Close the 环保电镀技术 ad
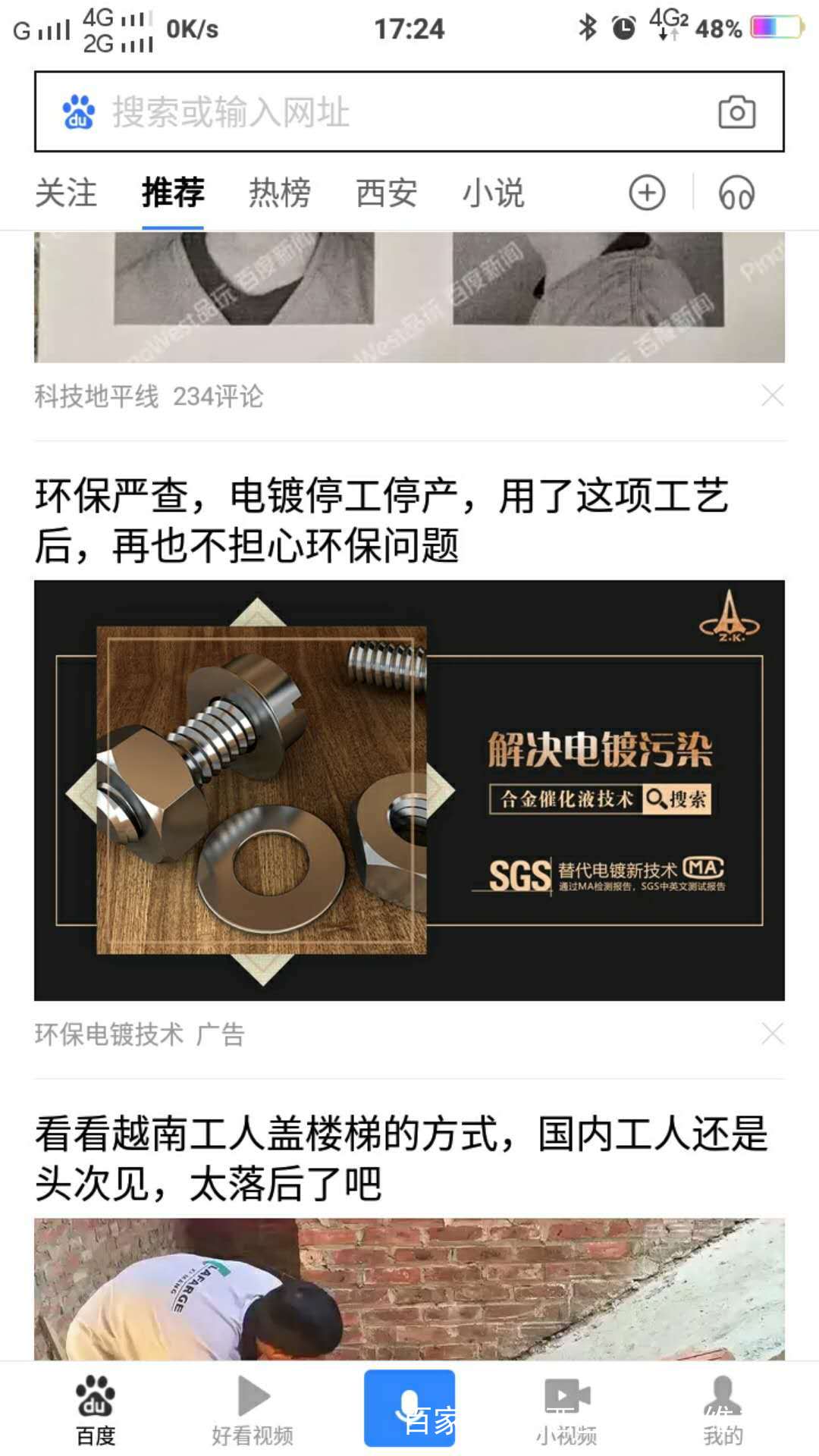Viewport: 819px width, 1456px height. point(772,1034)
